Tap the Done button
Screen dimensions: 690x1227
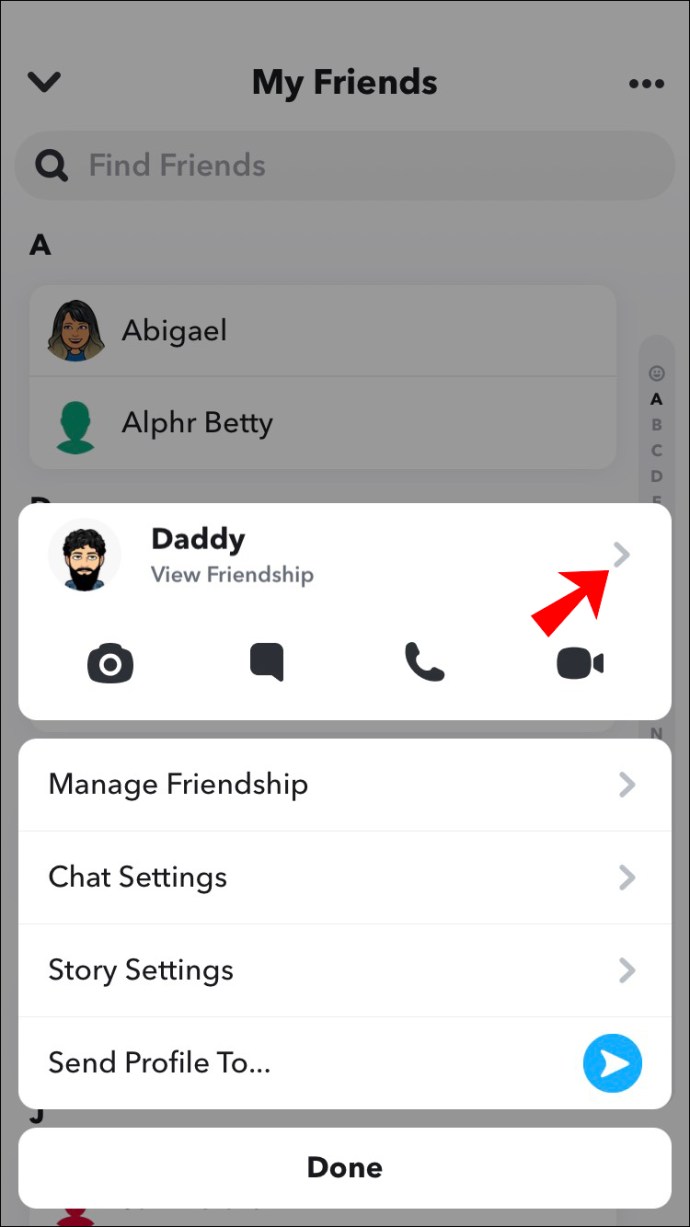344,1167
